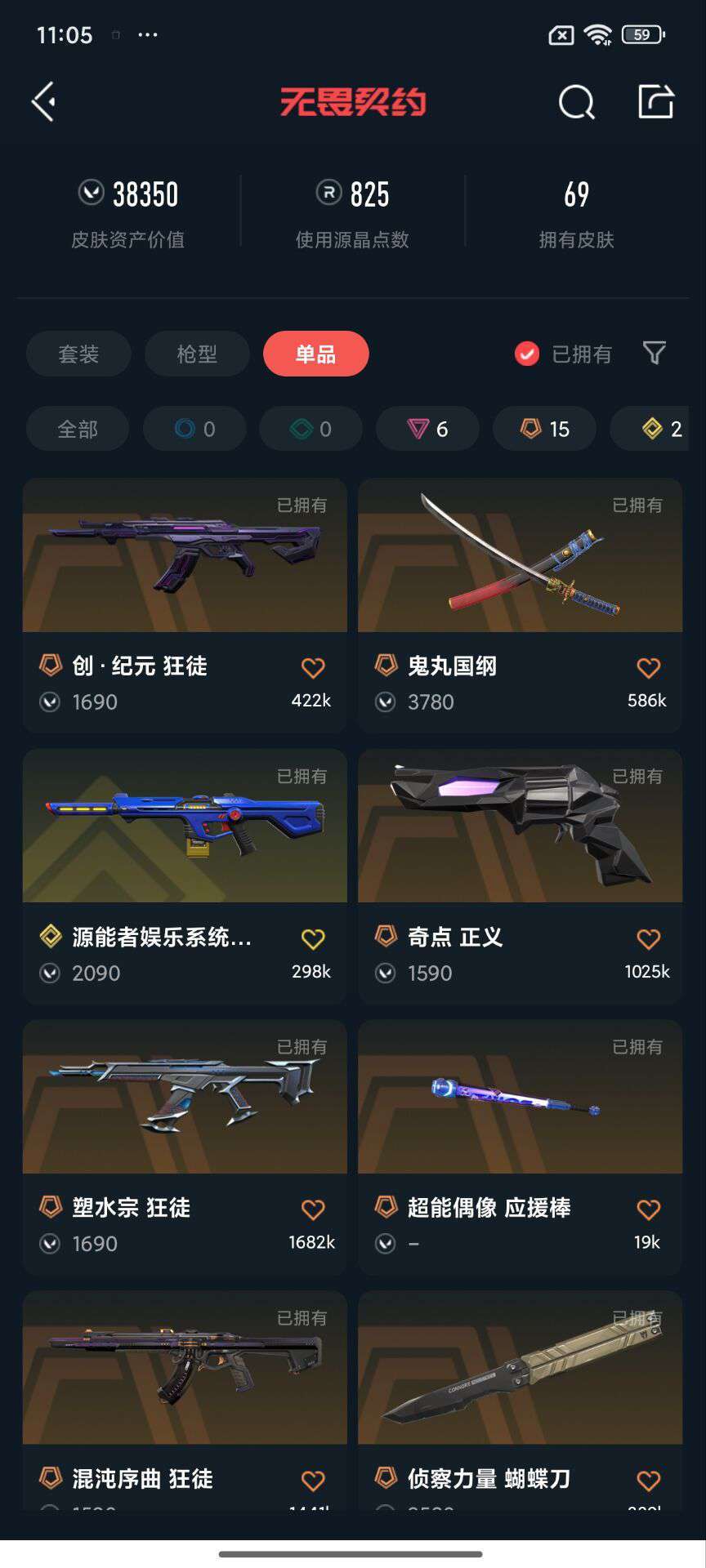Filter by the blue tier chip showing 0
This screenshot has height=1568, width=706.
194,429
